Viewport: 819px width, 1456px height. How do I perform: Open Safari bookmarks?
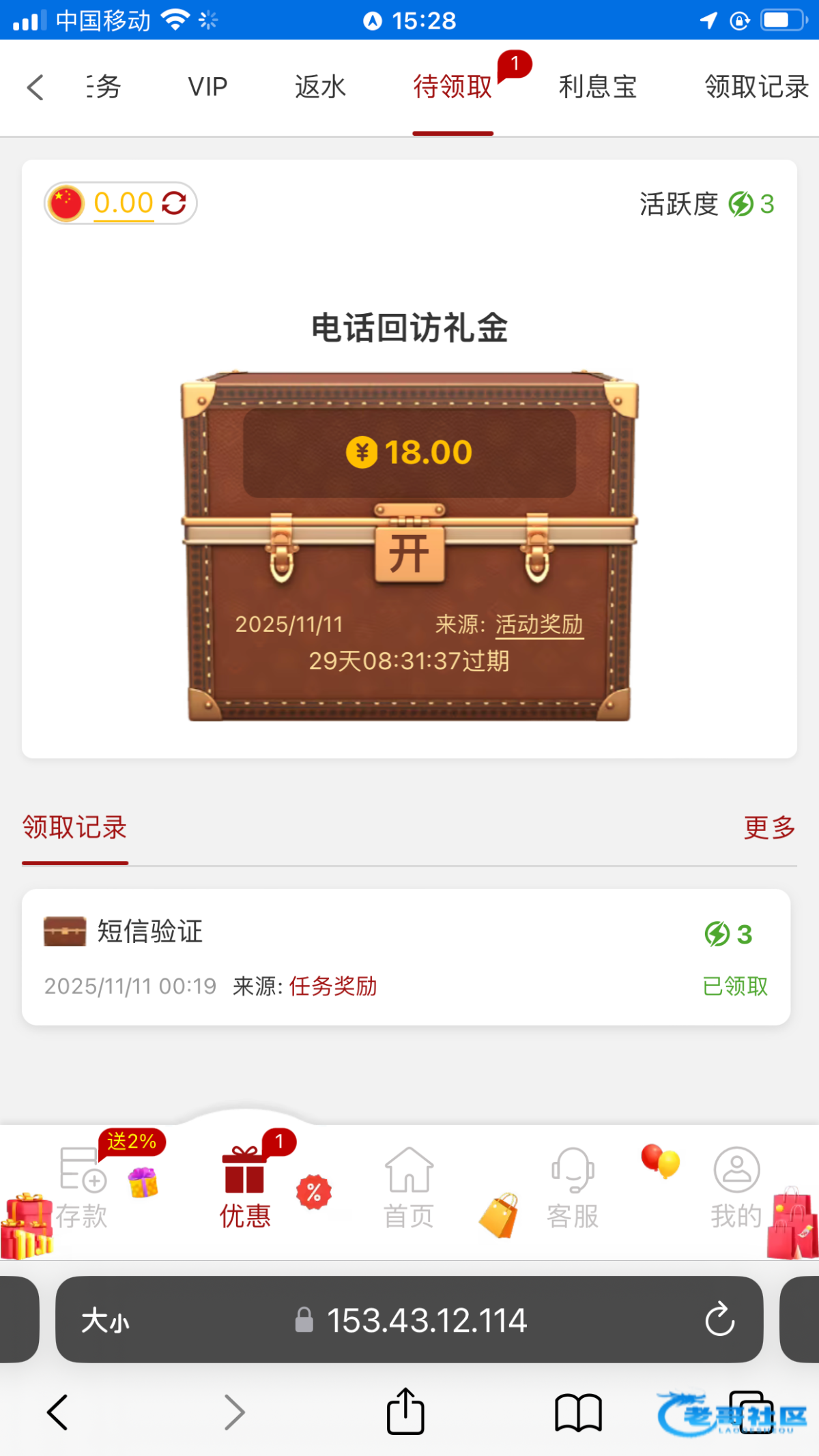point(578,1412)
